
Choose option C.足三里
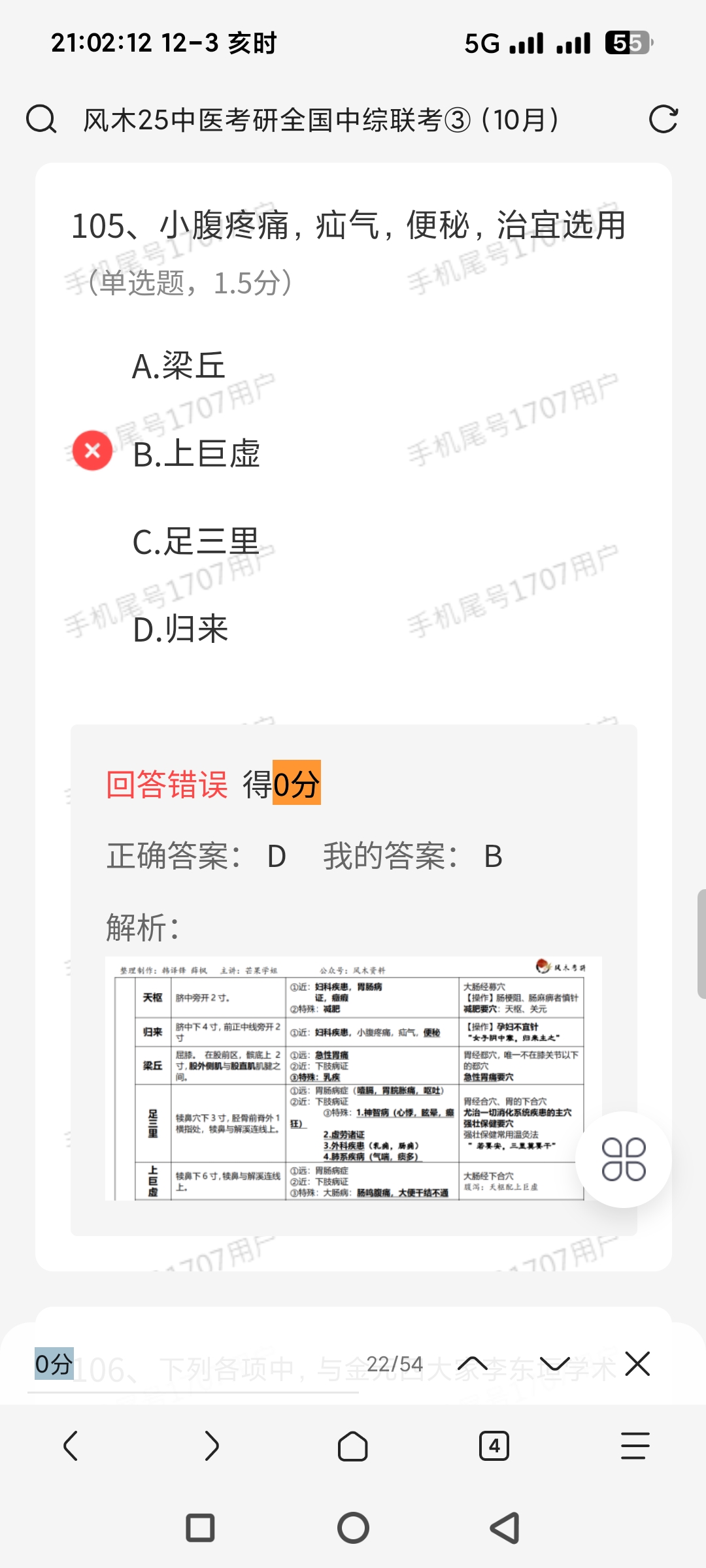[196, 542]
